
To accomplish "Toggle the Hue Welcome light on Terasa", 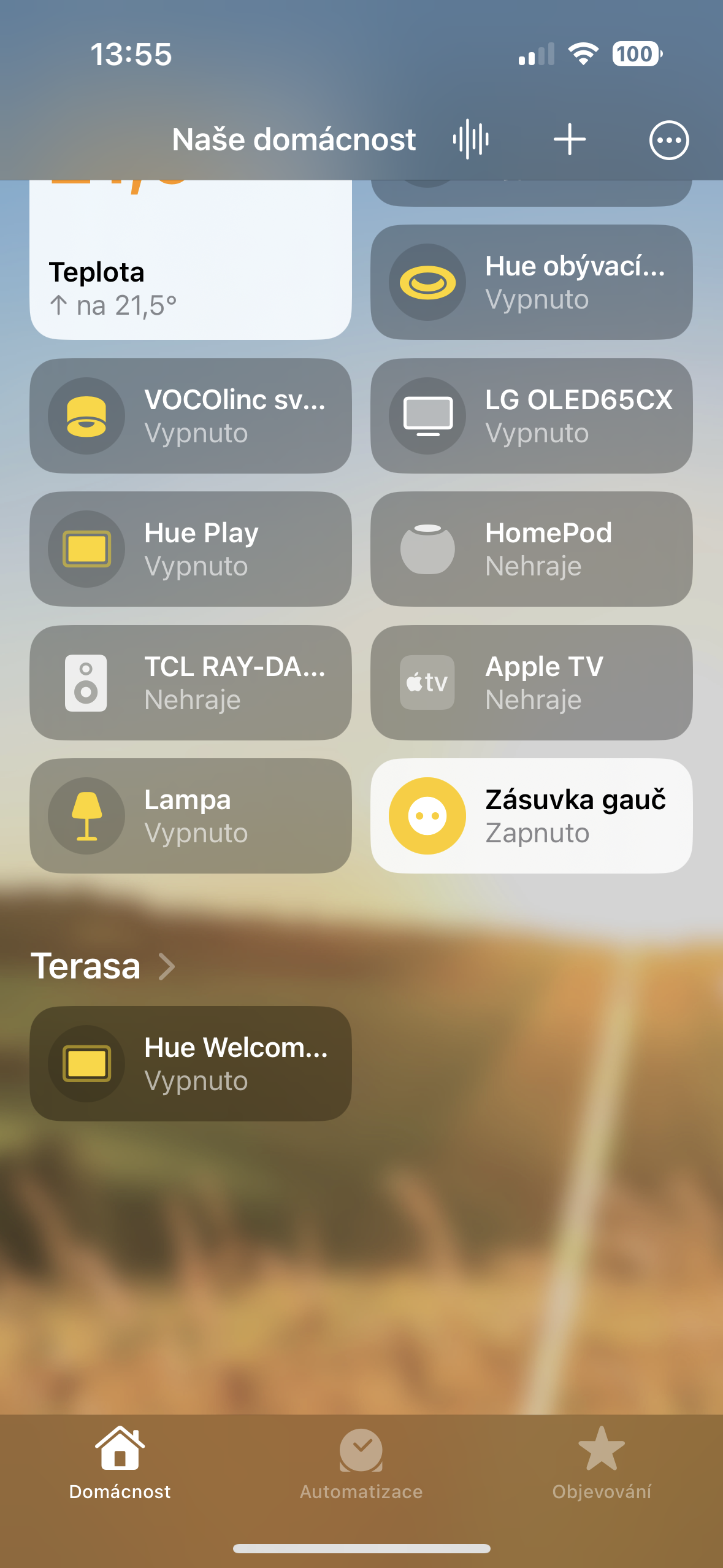I will pos(86,1064).
